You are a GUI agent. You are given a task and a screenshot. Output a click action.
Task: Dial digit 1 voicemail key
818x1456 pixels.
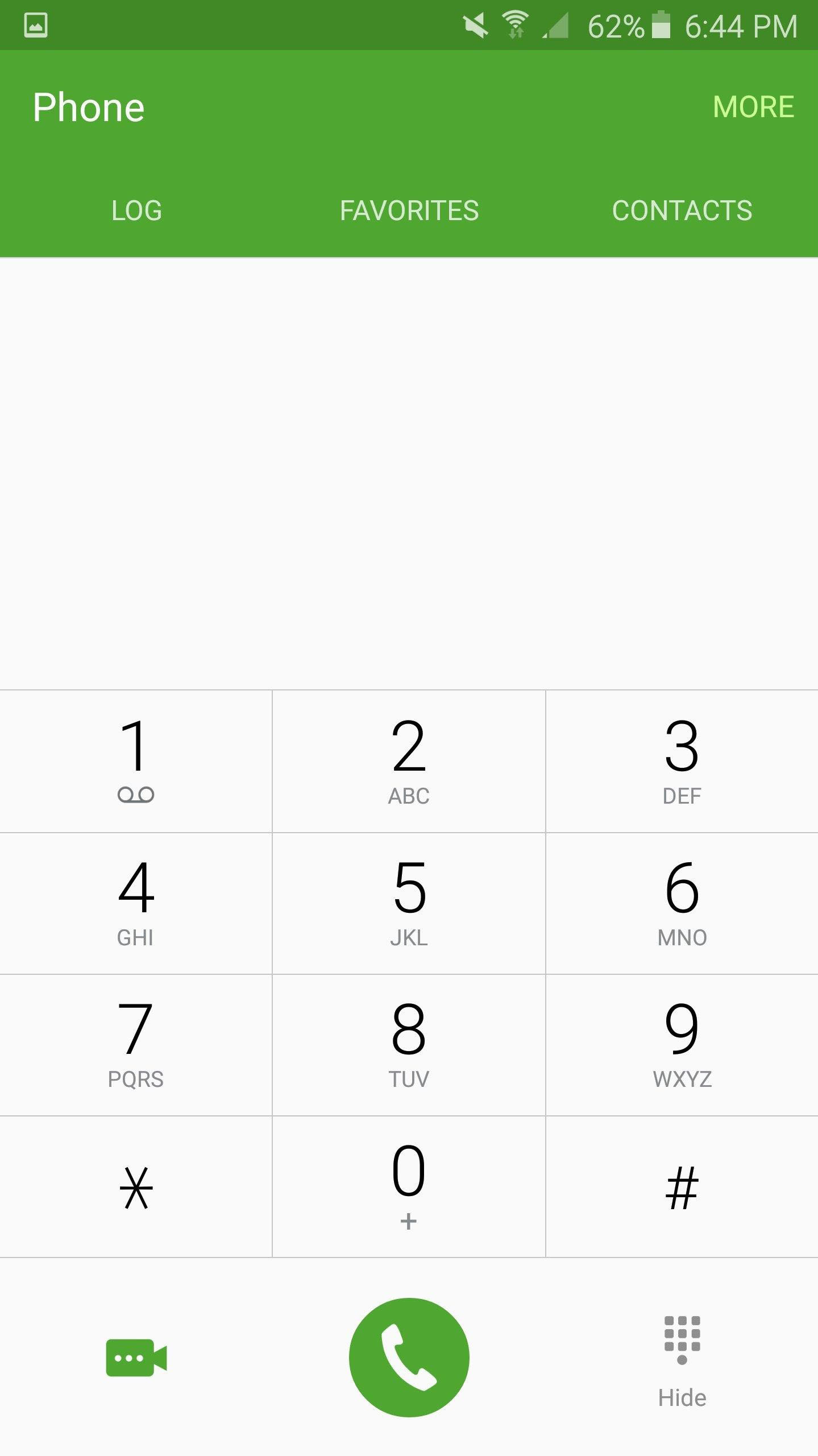click(x=136, y=760)
